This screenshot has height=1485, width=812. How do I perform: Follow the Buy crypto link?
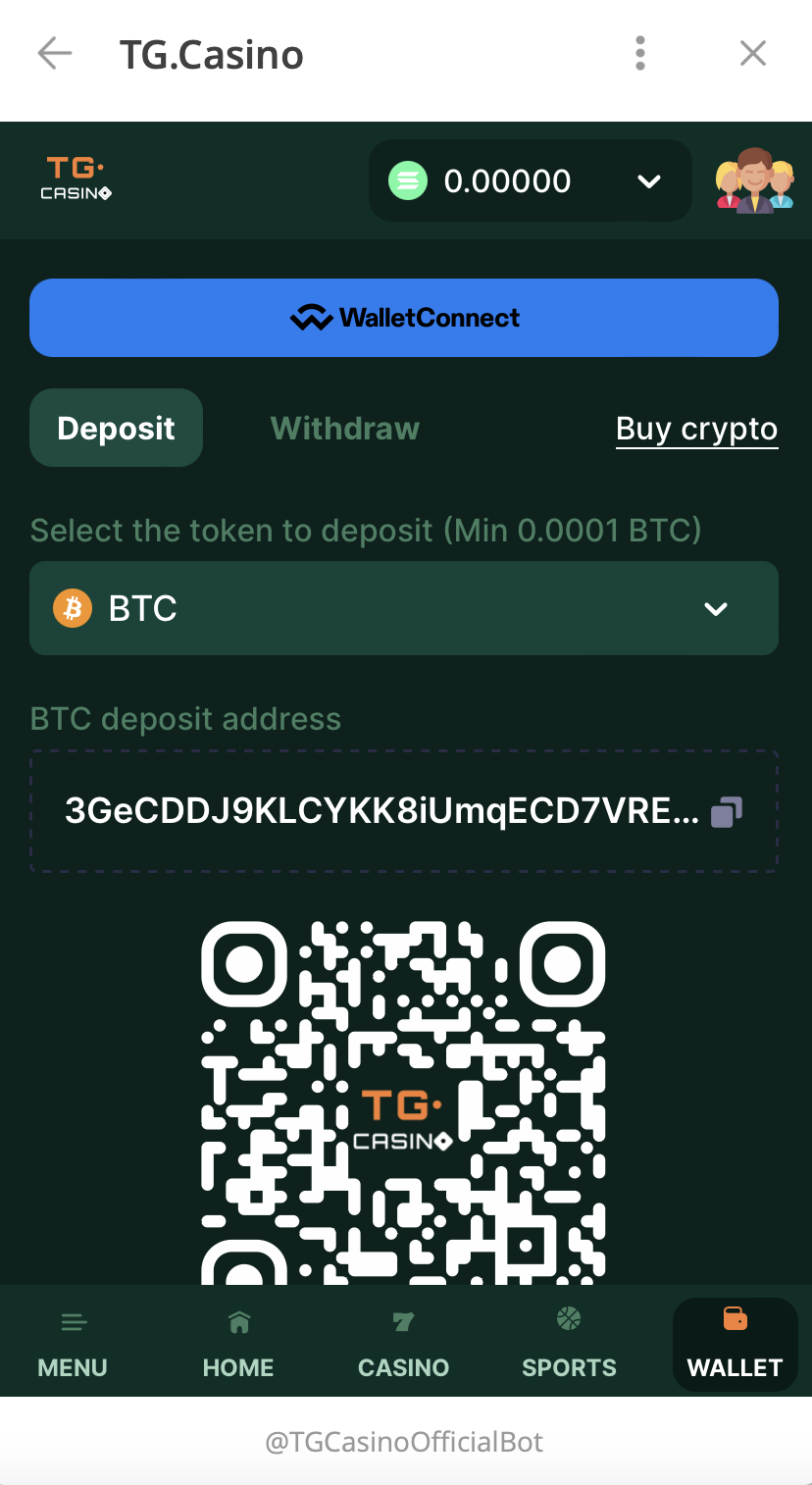click(696, 429)
